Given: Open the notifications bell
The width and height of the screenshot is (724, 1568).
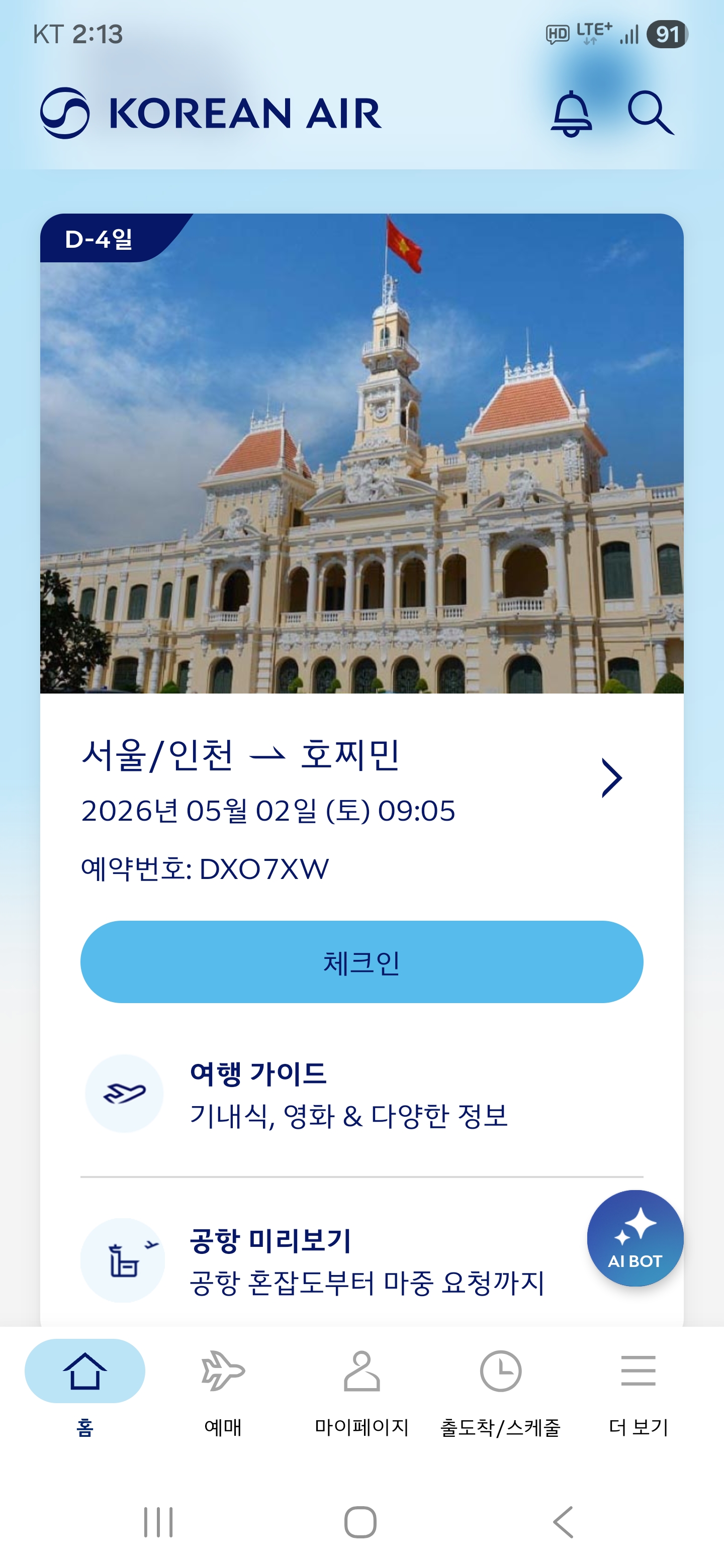Looking at the screenshot, I should (571, 113).
